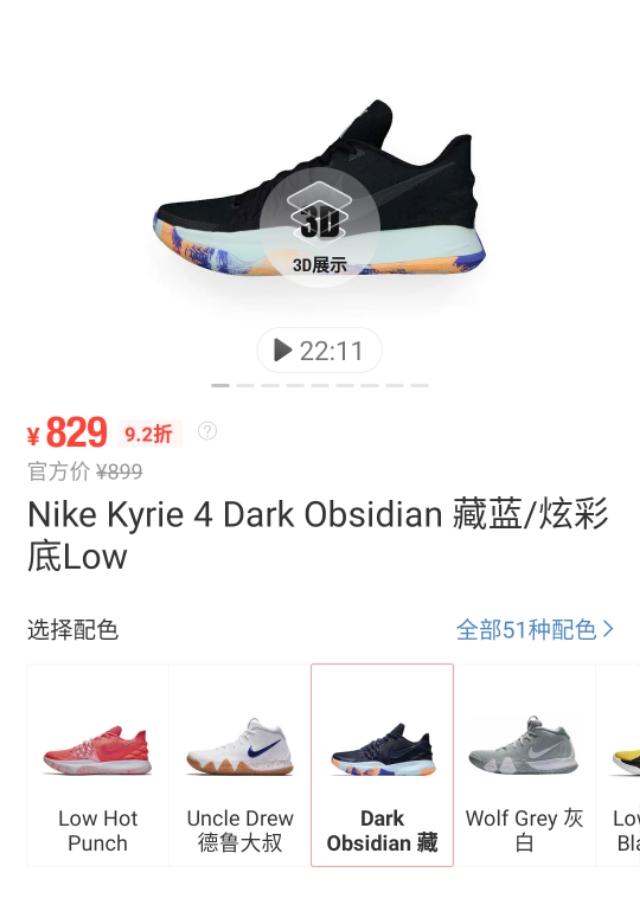Play the 22:11 product video
Viewport: 640px width, 905px height.
319,350
